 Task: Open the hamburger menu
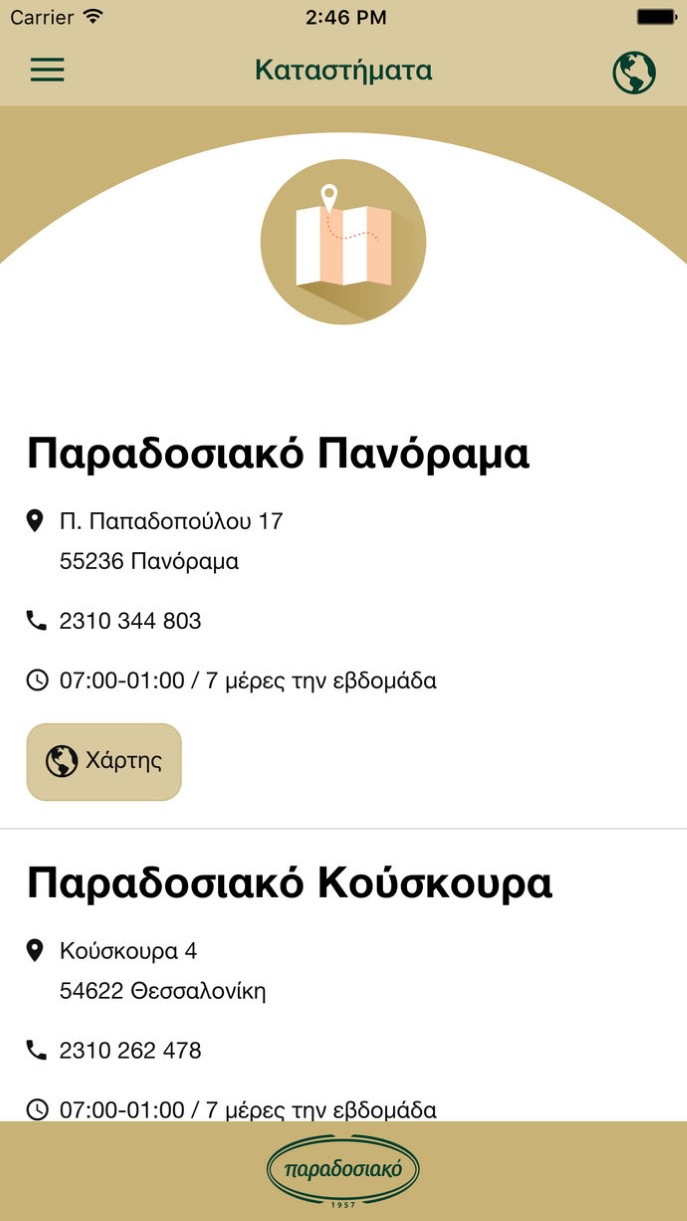point(47,70)
